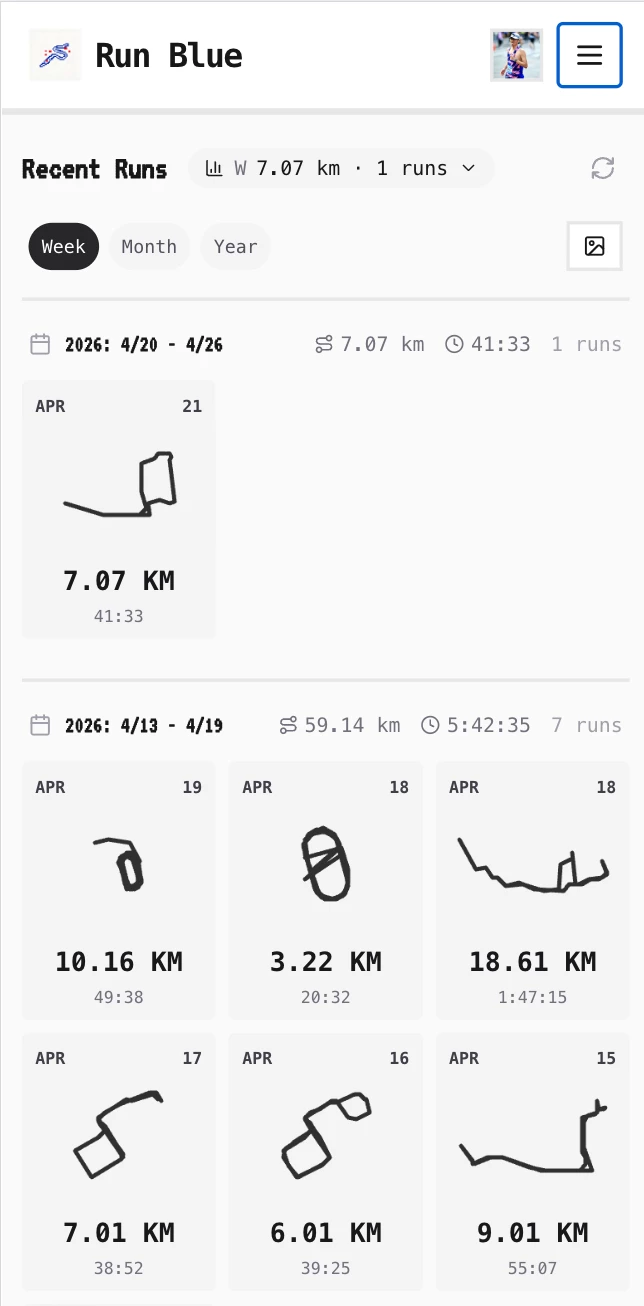Open the 18.61 KM run card

532,890
